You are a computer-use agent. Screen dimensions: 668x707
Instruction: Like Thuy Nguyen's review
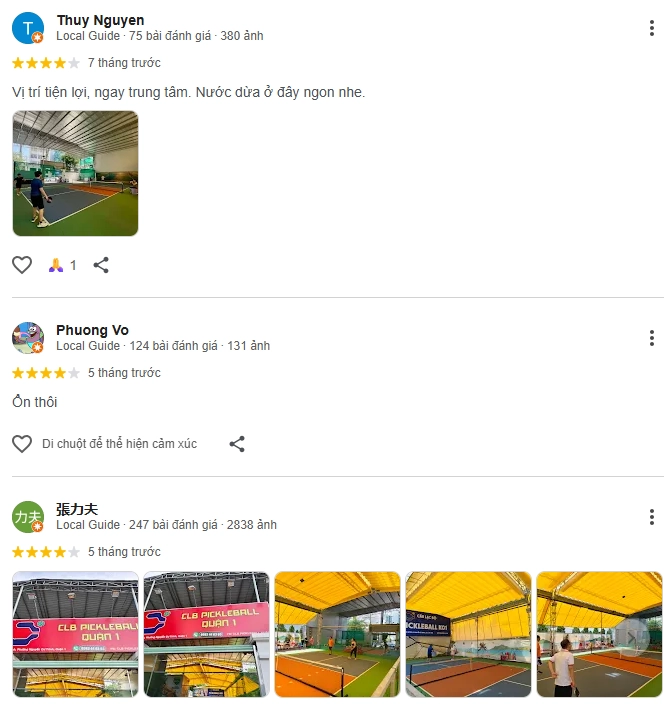click(22, 265)
